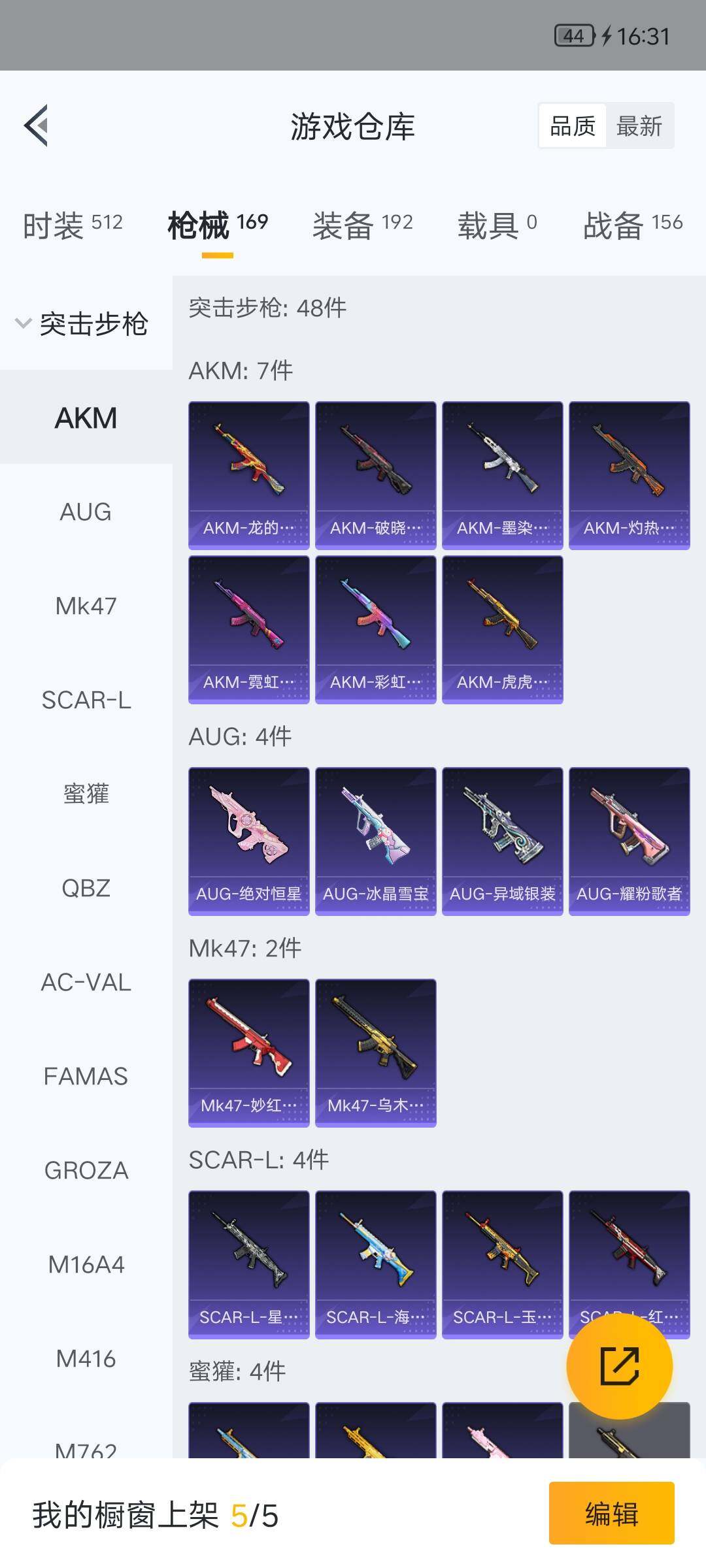Switch to the 装备 tab
706x1568 pixels.
pos(362,225)
